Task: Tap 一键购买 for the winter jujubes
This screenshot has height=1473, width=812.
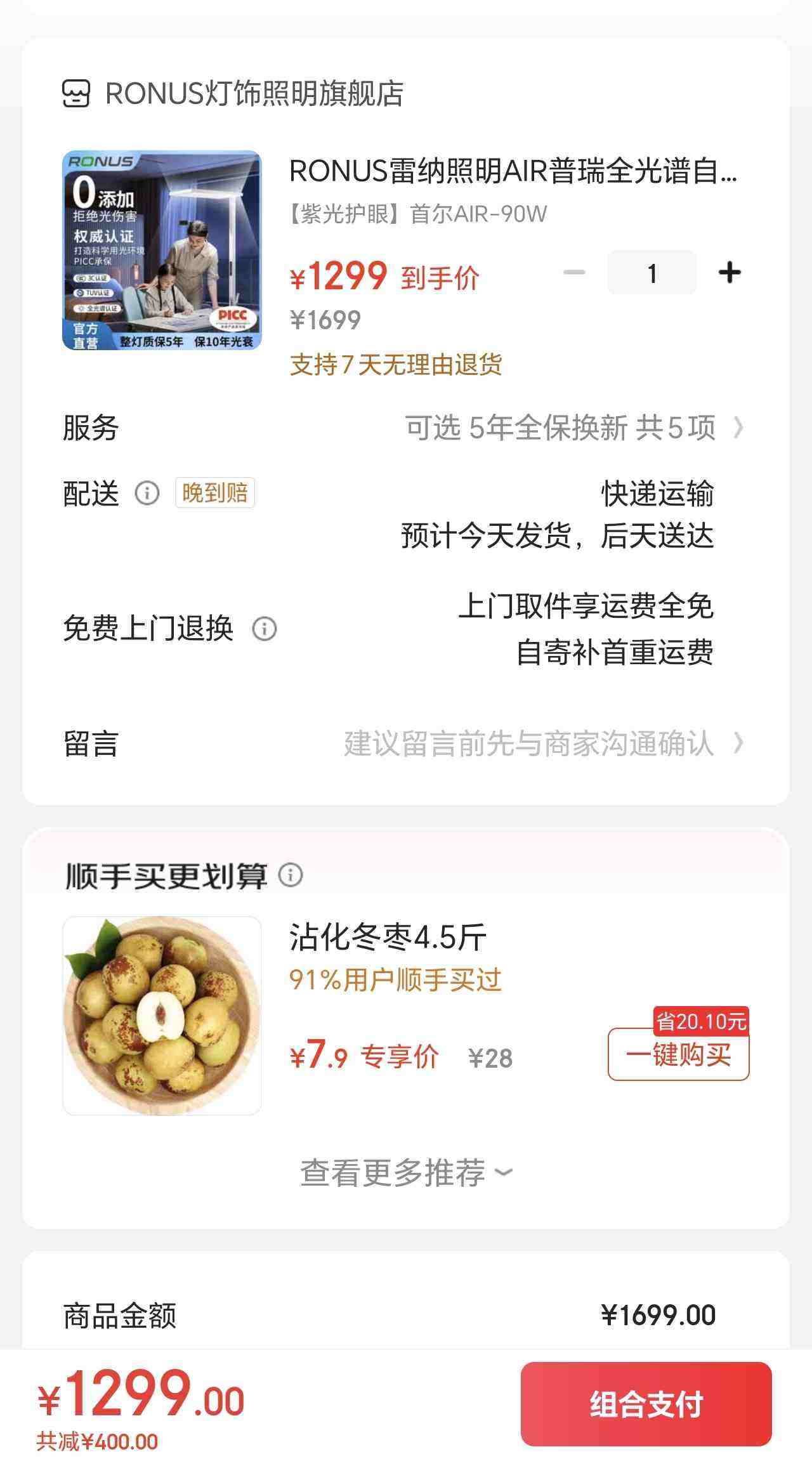Action: tap(678, 1054)
